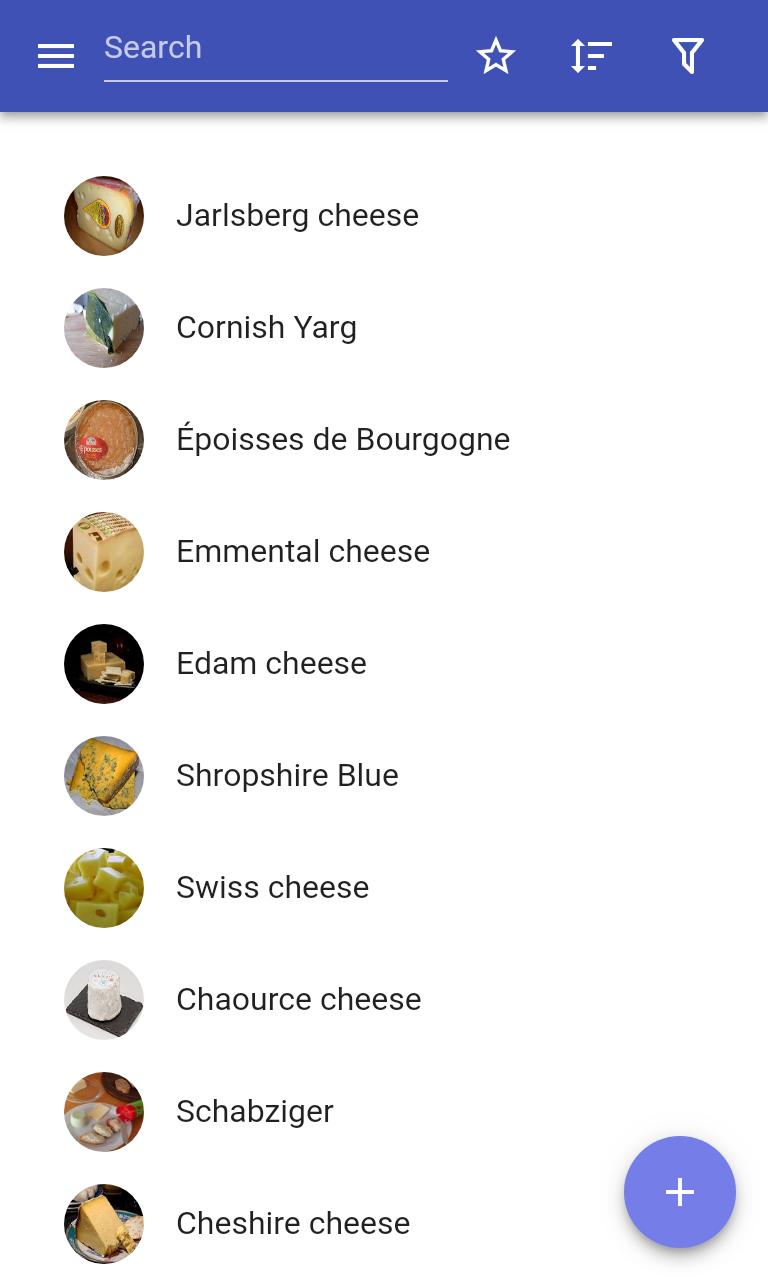The width and height of the screenshot is (768, 1280).
Task: Select Schabziger from the list
Action: (x=384, y=1112)
